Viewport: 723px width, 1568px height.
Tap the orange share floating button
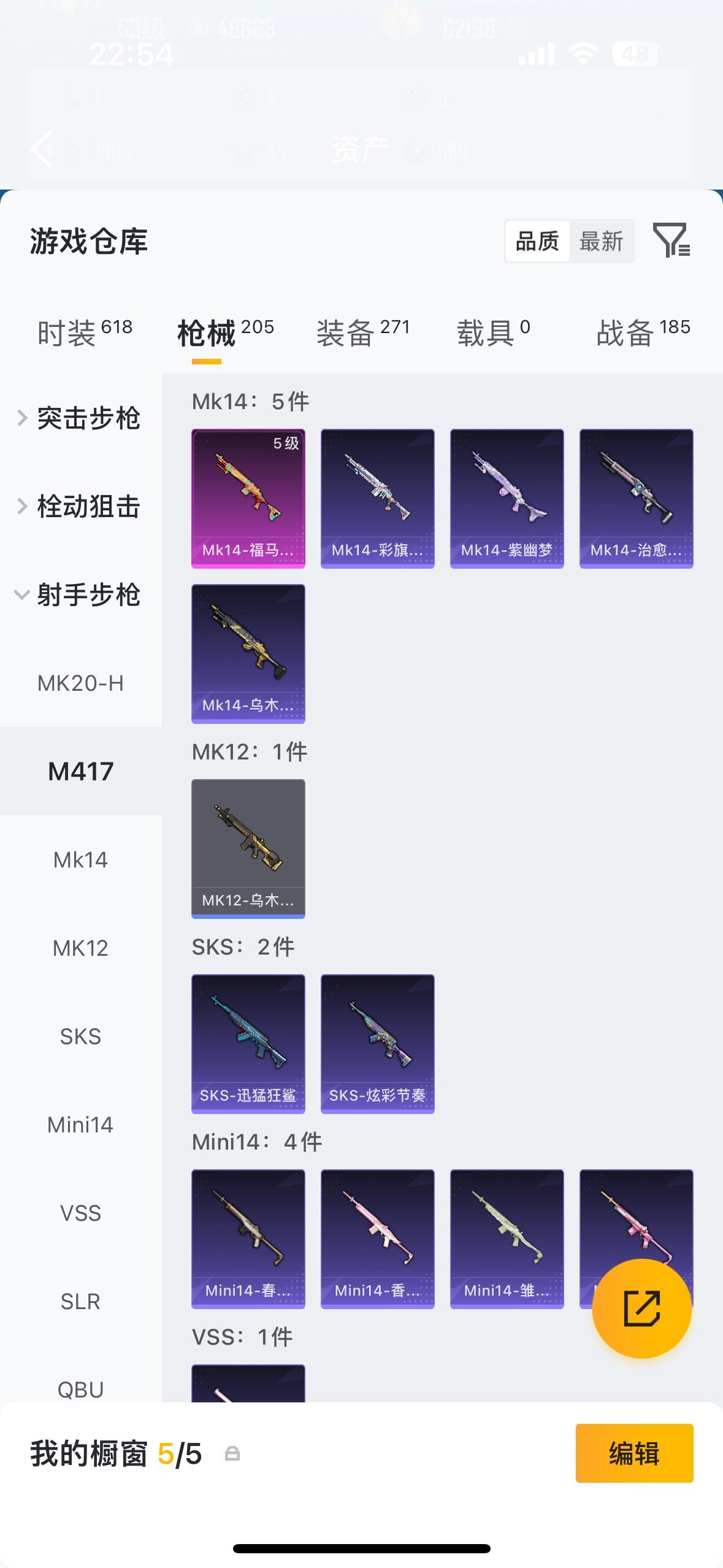click(x=642, y=1309)
